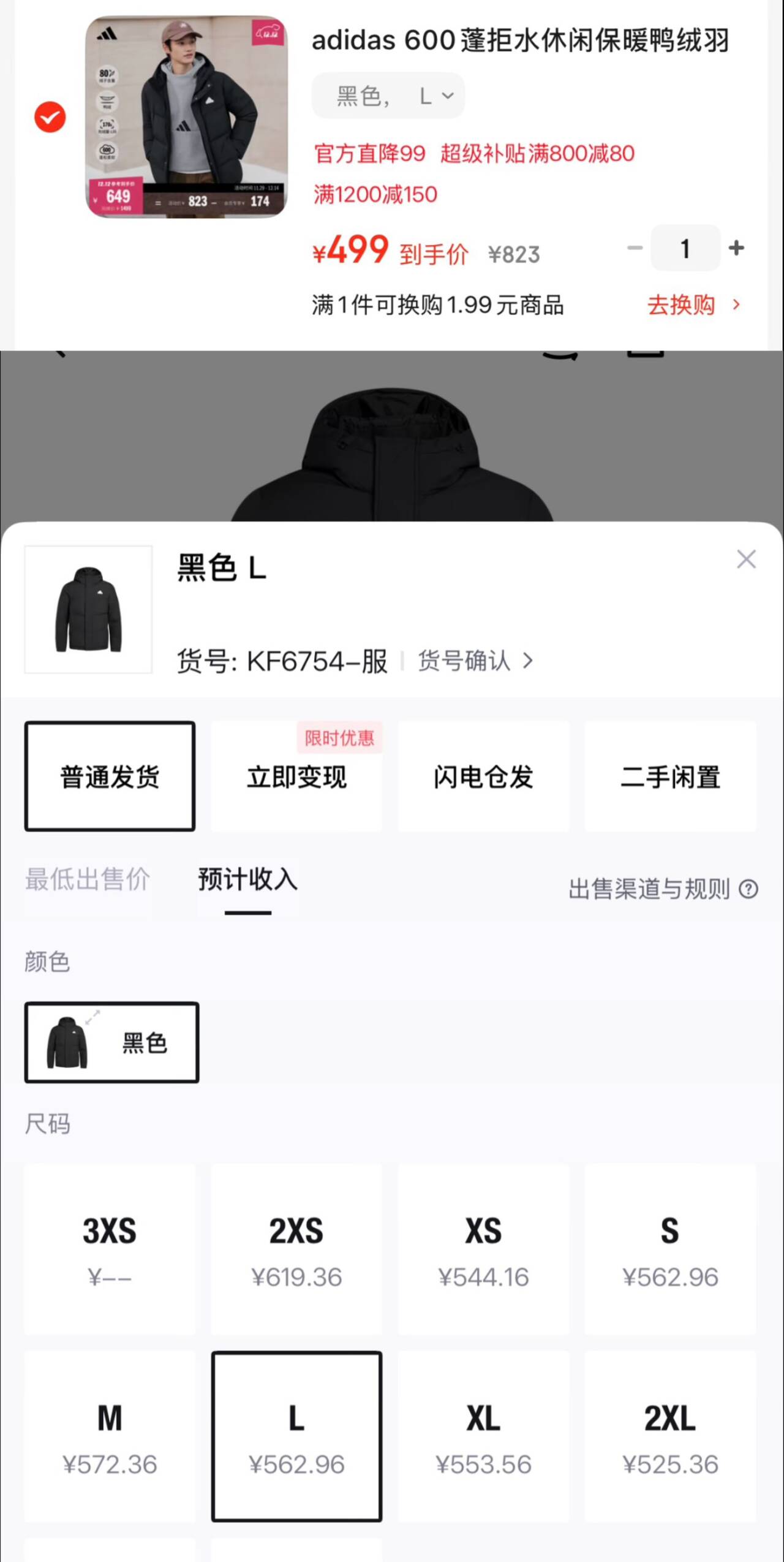784x1562 pixels.
Task: Pick size XS at ¥544.16
Action: point(483,1249)
